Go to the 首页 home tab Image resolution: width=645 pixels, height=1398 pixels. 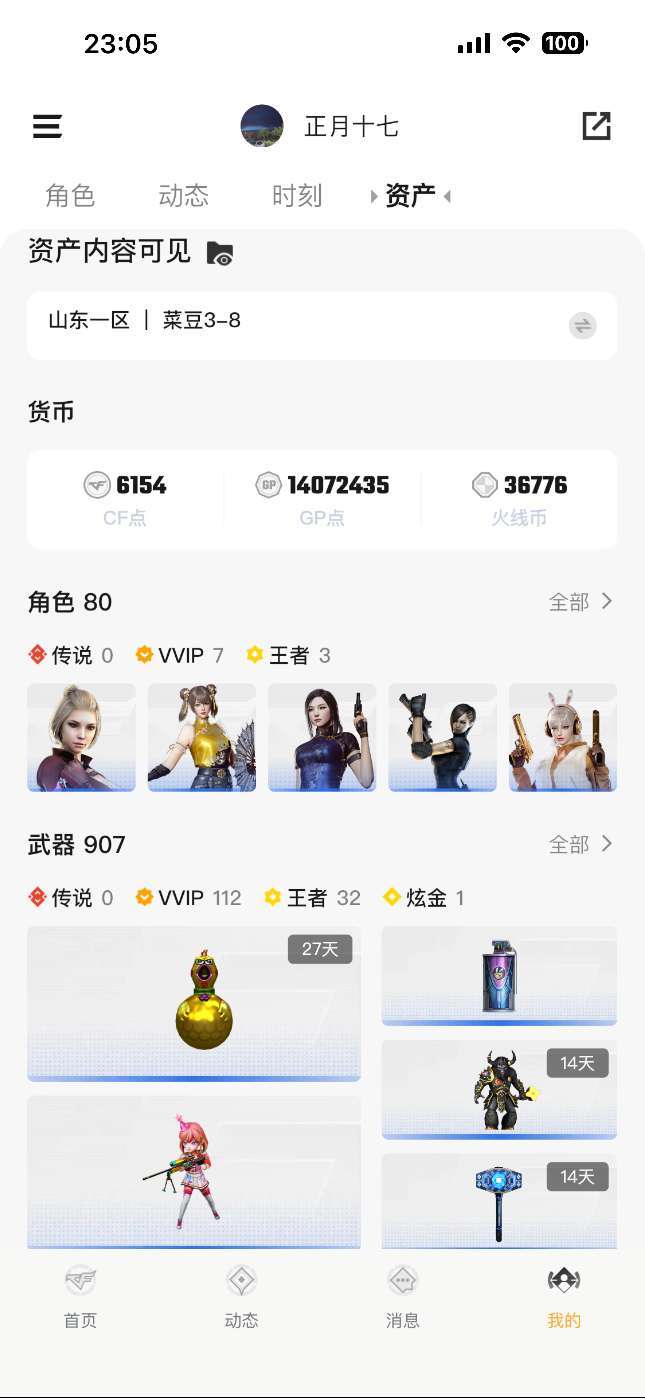(80, 1297)
